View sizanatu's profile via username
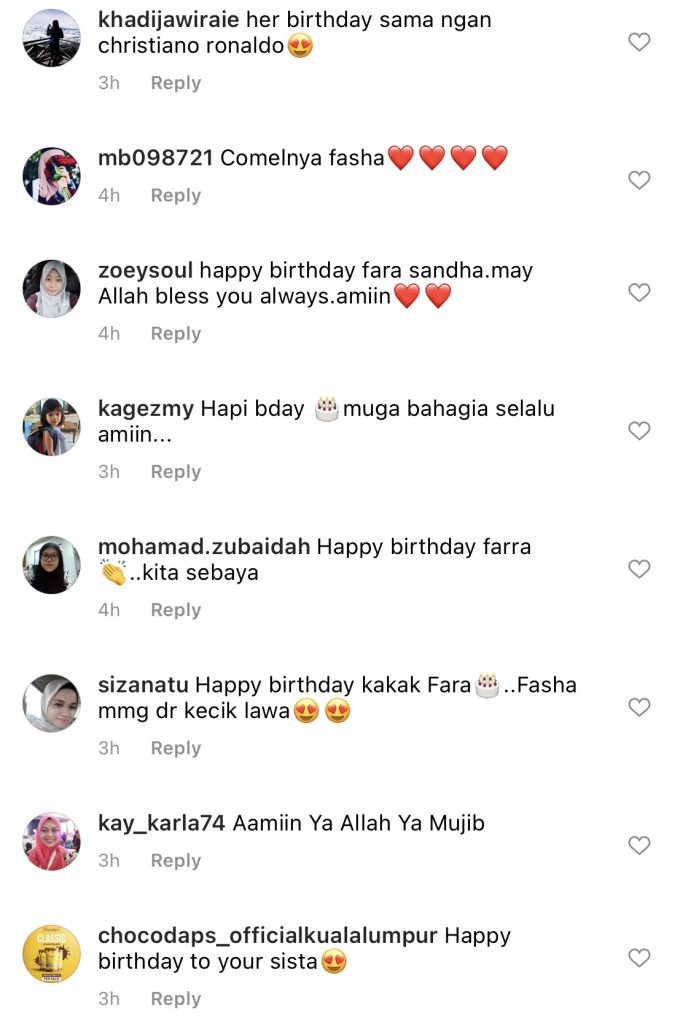691x1024 pixels. coord(143,685)
